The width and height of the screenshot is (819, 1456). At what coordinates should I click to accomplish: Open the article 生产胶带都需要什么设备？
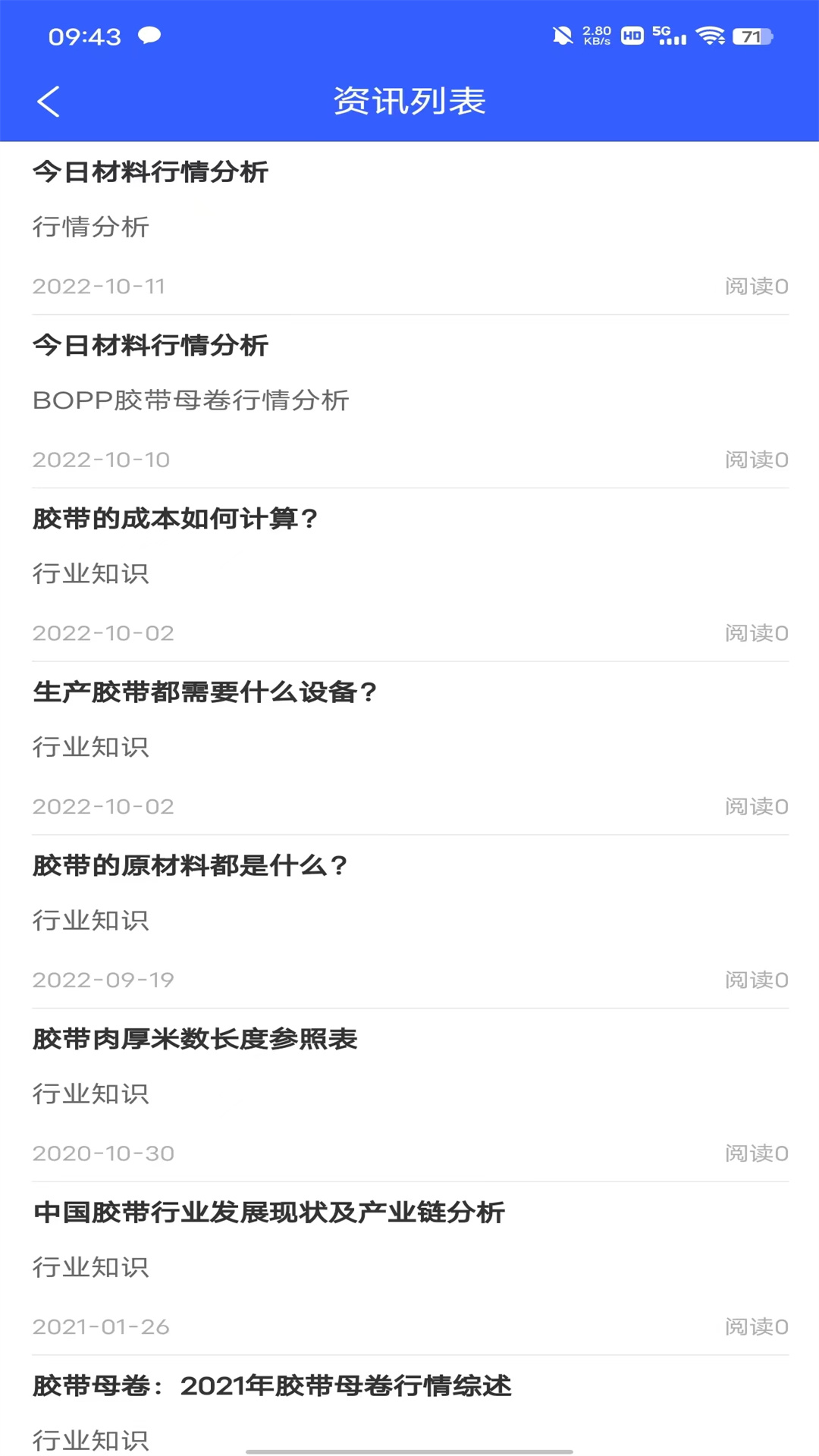205,692
